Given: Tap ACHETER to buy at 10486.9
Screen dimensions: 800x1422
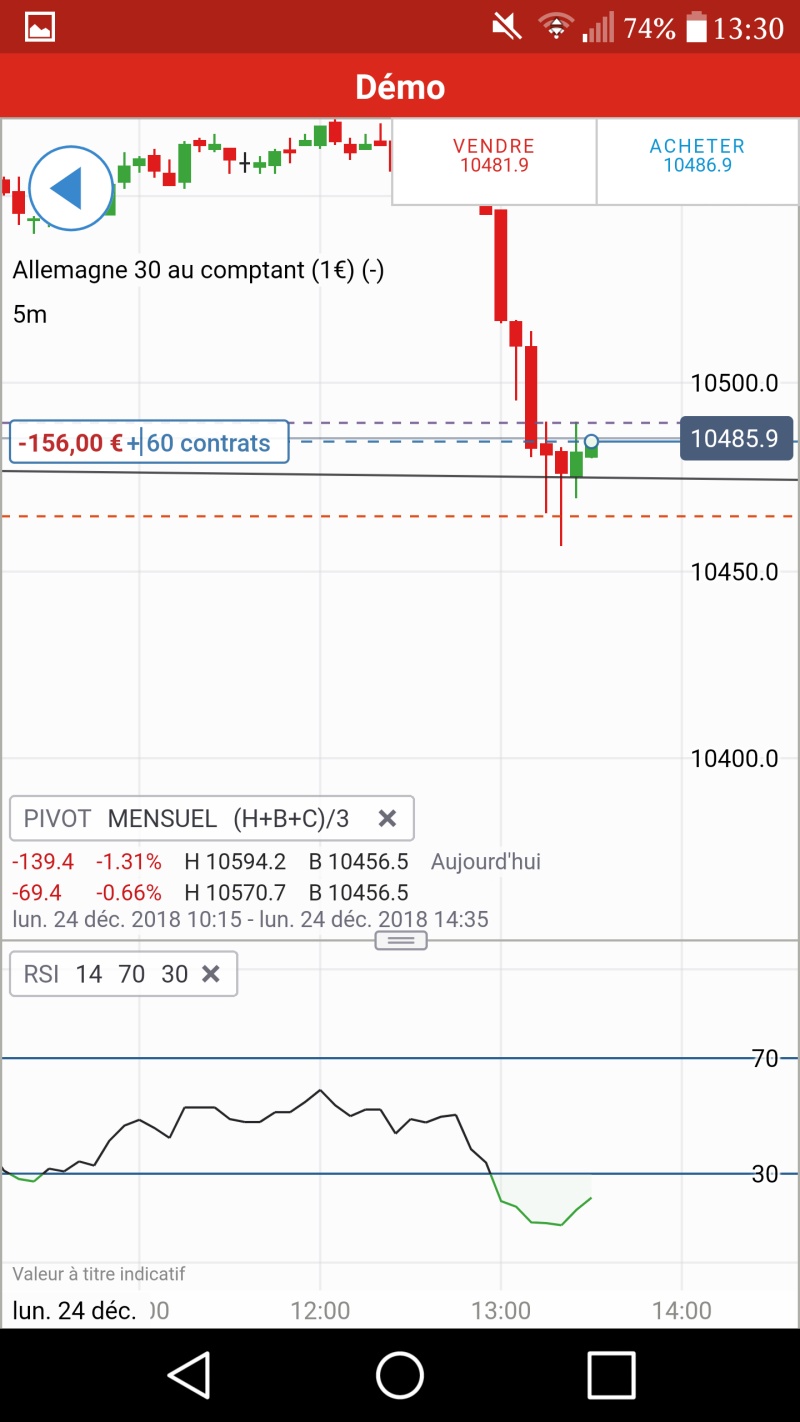Looking at the screenshot, I should click(697, 156).
